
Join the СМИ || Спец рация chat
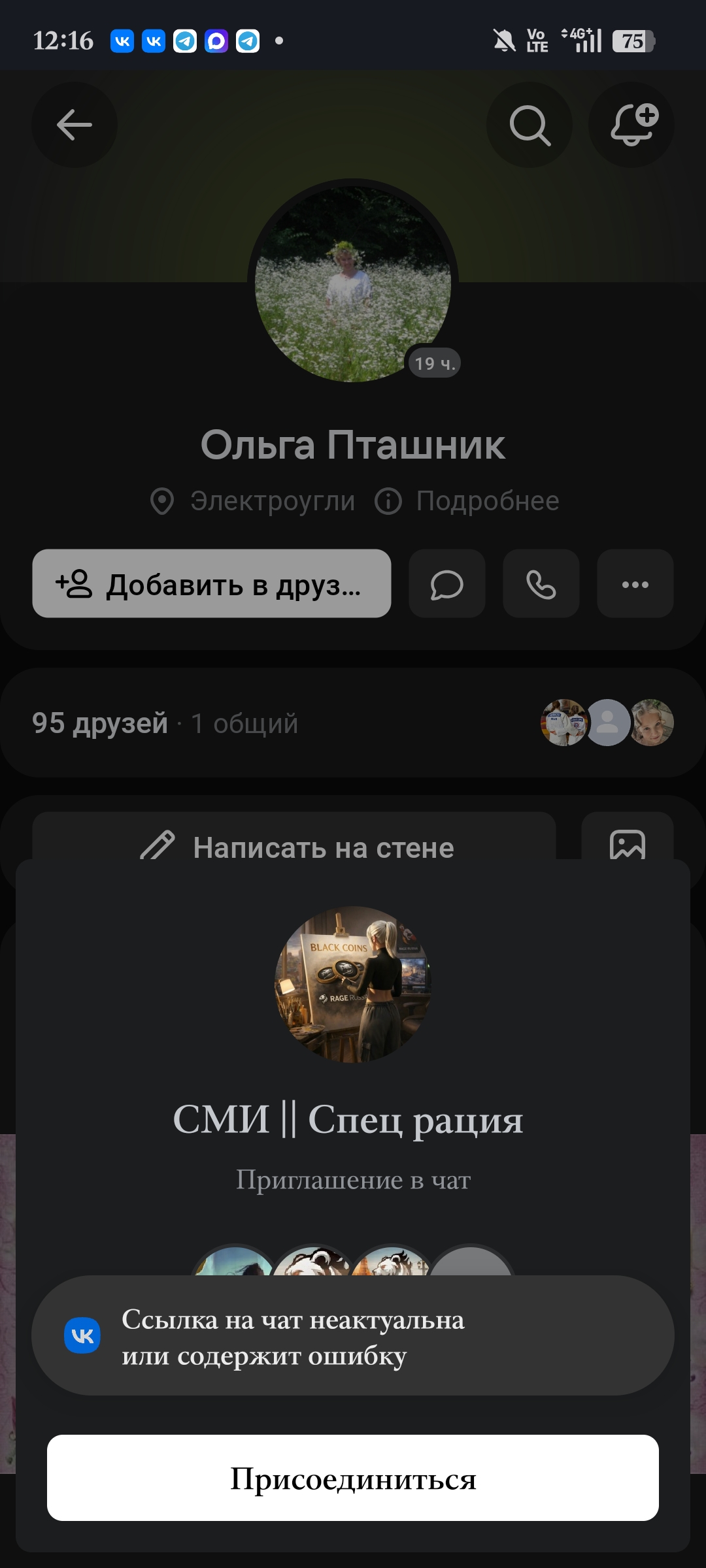point(353,1478)
